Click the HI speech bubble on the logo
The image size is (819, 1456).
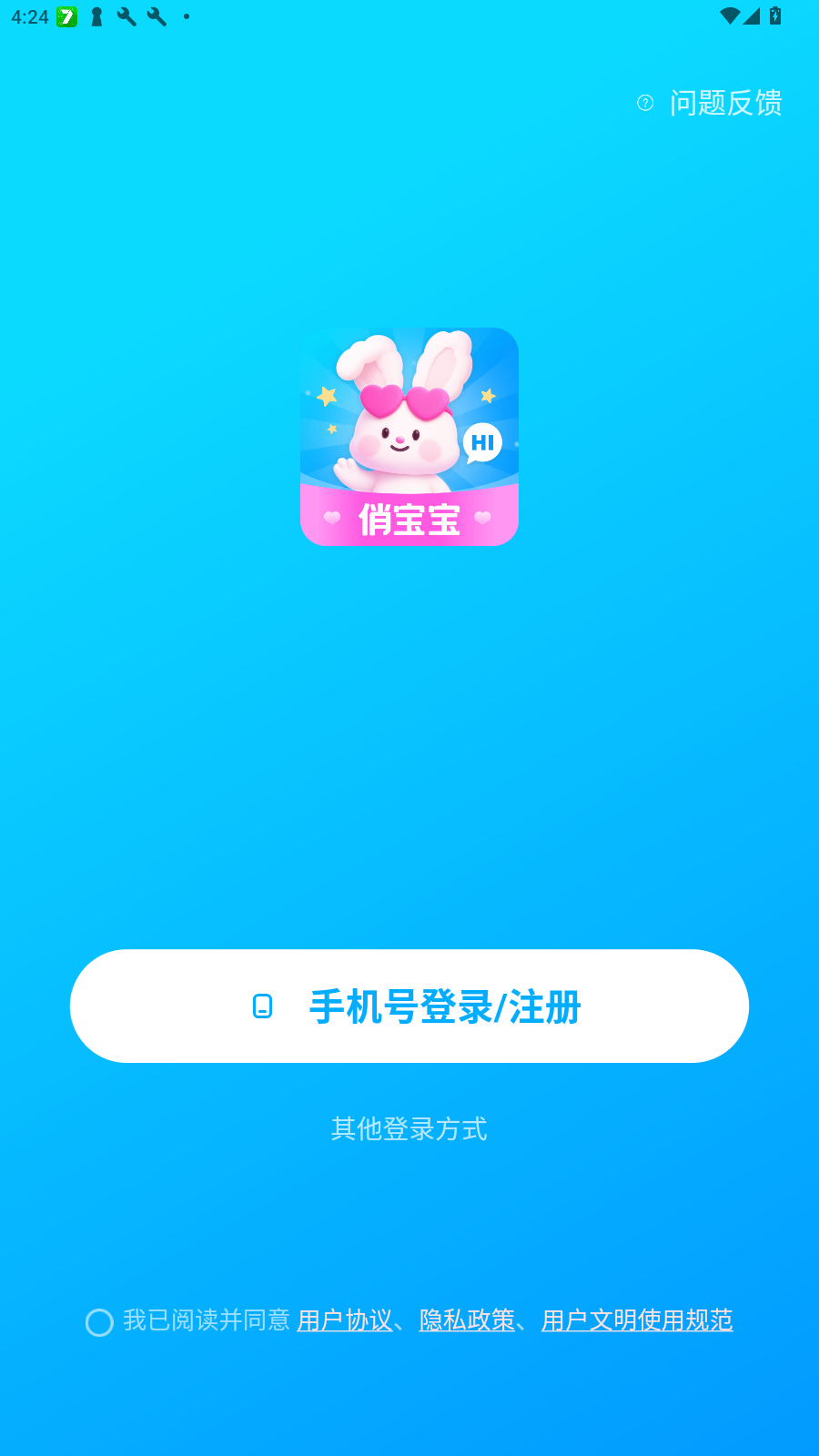click(481, 443)
